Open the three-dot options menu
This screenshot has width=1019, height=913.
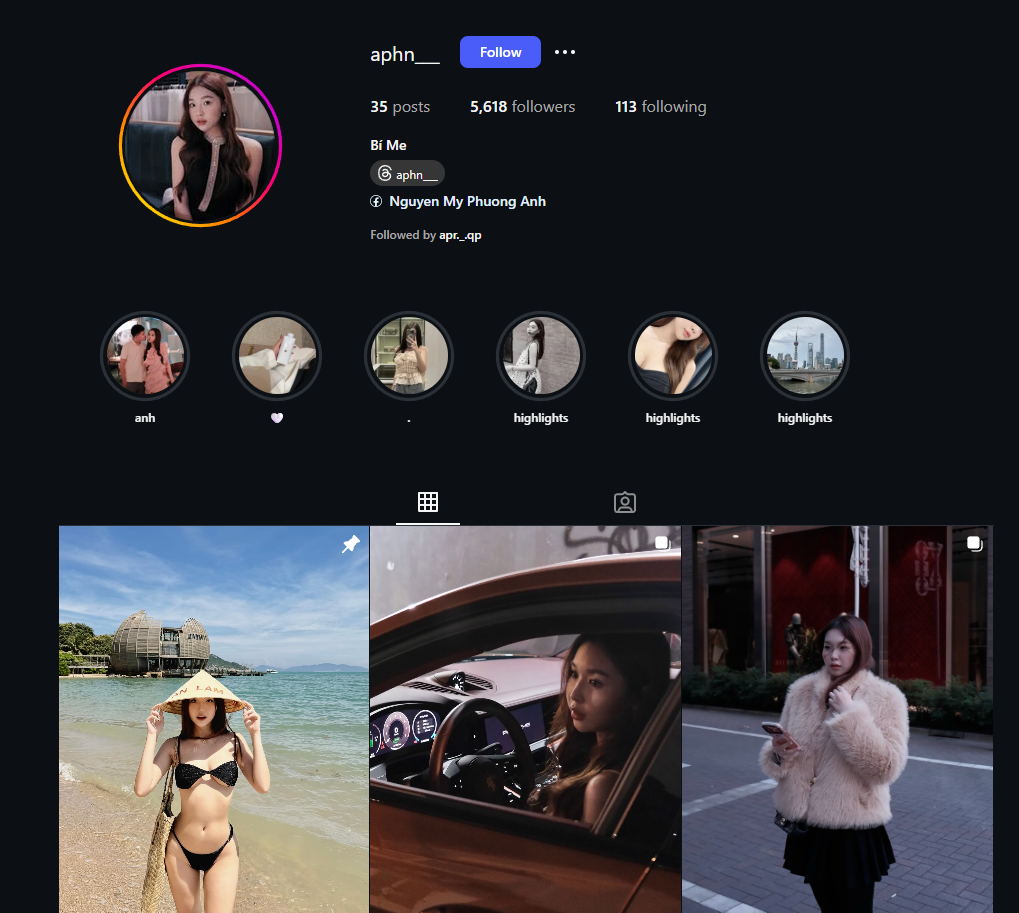coord(565,52)
